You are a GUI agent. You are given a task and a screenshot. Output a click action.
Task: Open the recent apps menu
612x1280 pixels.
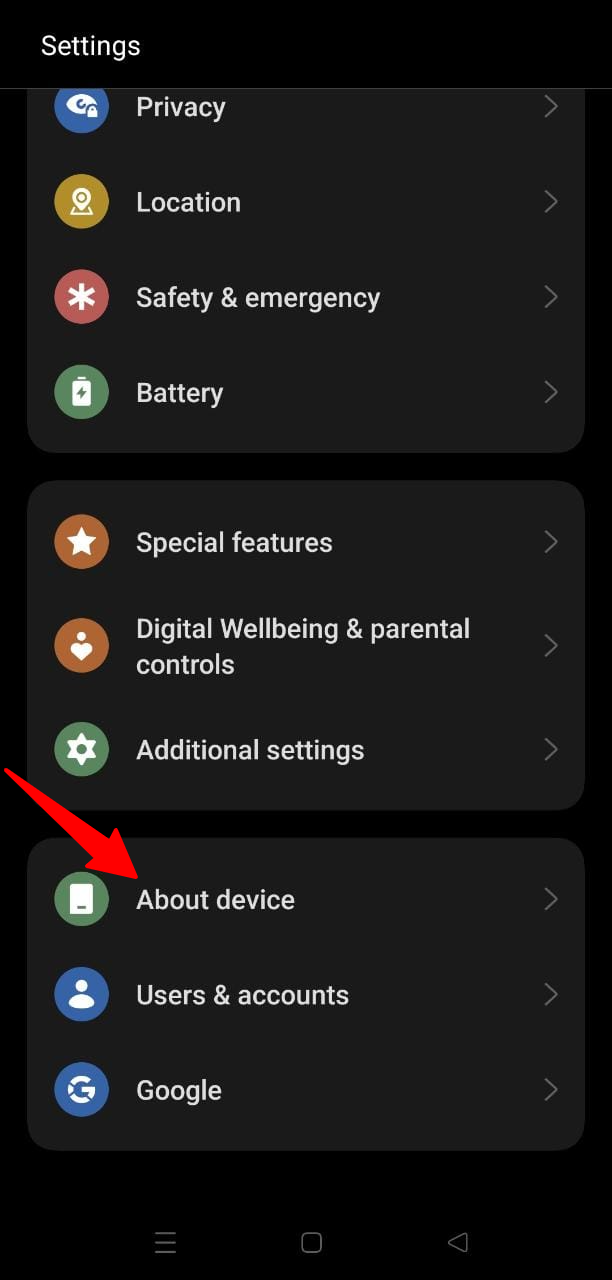pyautogui.click(x=165, y=1242)
